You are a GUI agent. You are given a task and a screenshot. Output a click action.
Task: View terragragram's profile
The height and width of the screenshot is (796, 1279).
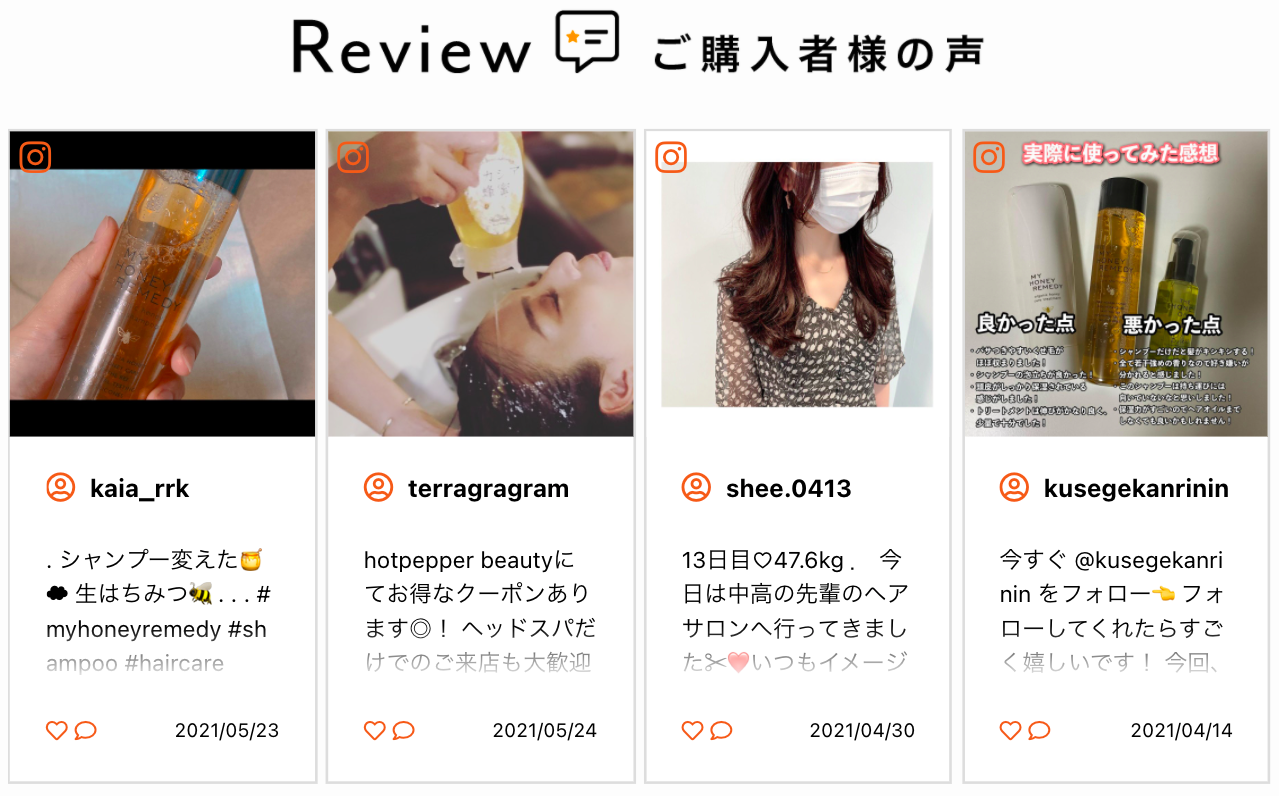tap(487, 489)
